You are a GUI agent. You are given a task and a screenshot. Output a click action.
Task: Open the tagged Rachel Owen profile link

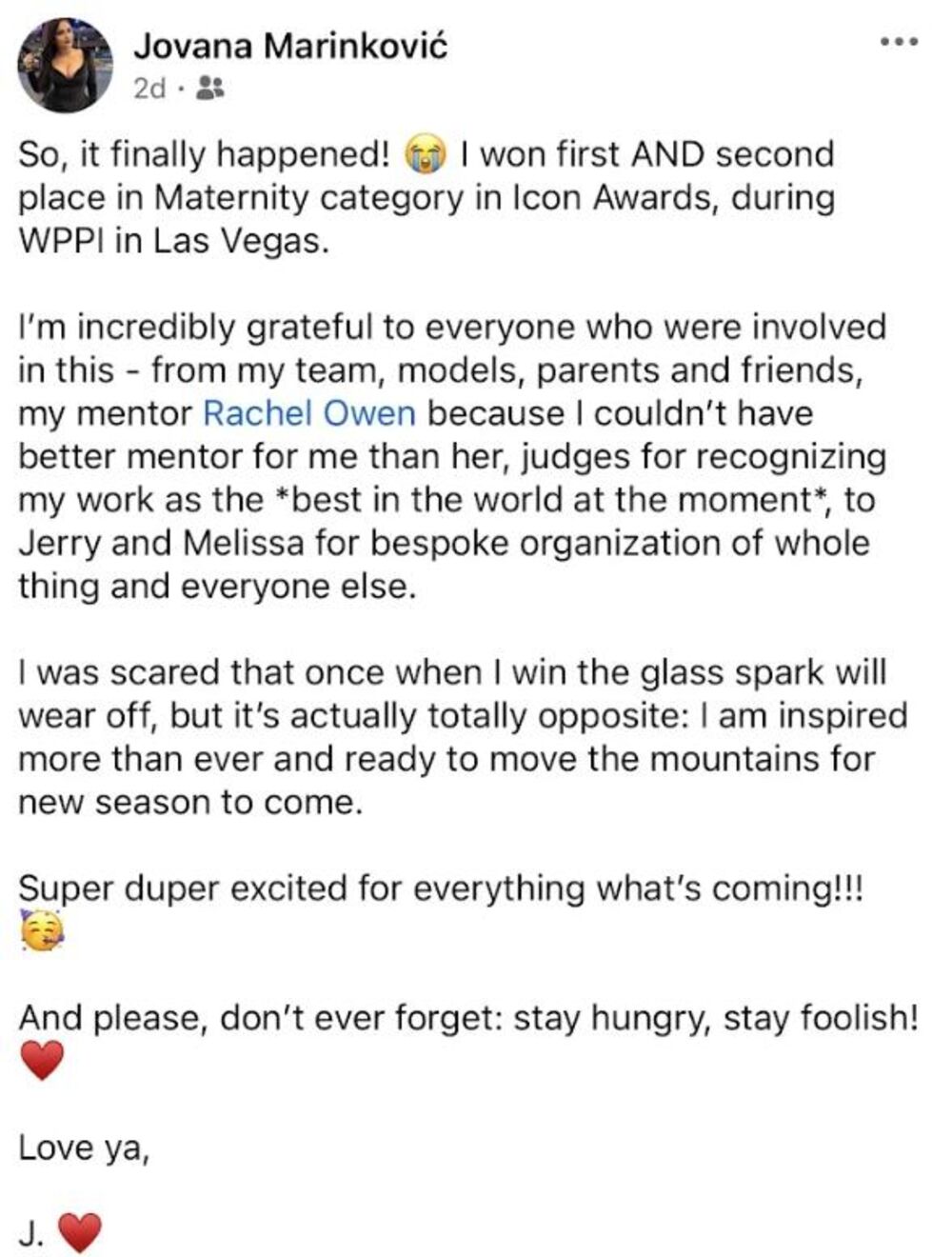(x=310, y=413)
